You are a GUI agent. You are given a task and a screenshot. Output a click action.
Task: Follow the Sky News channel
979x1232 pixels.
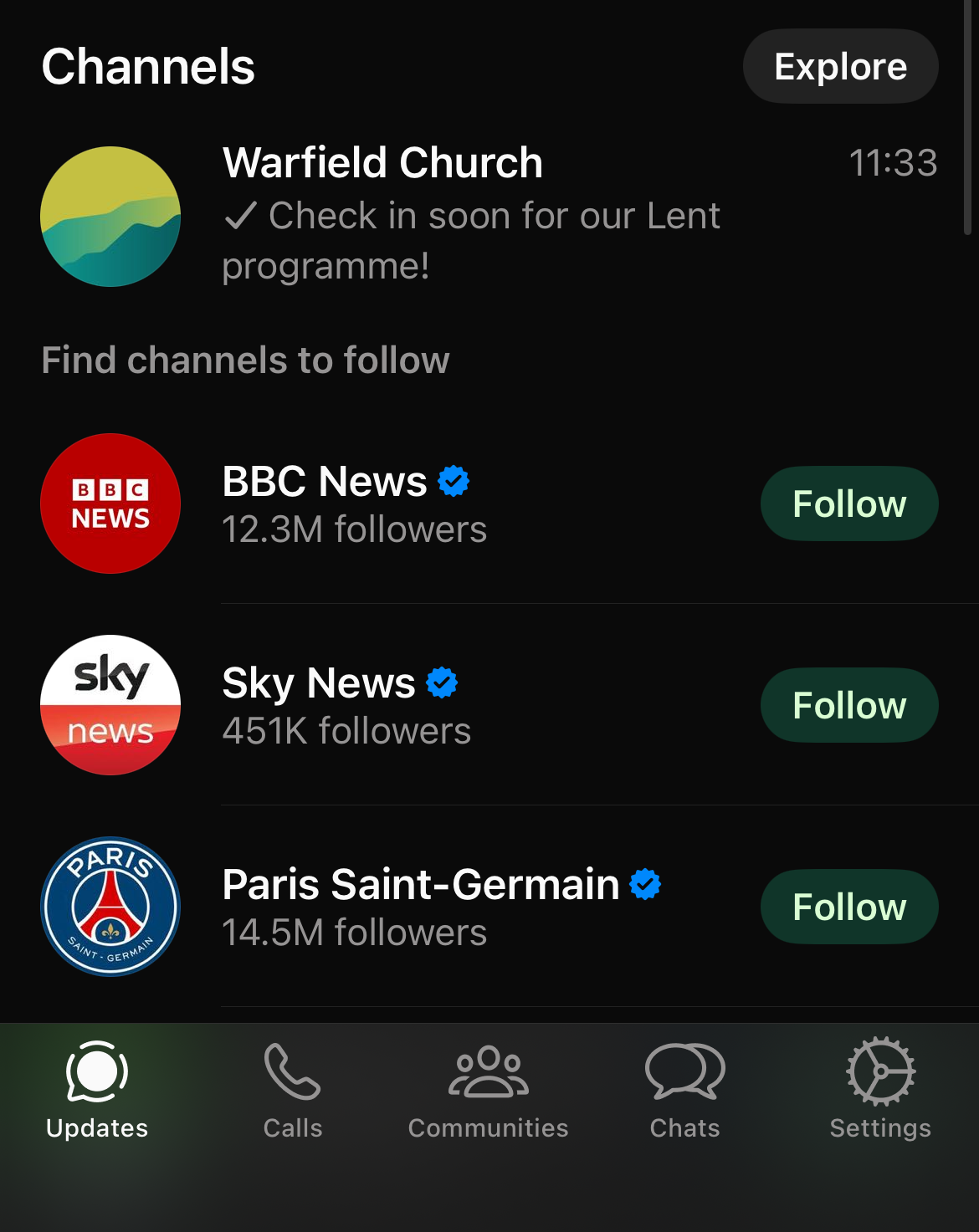[x=848, y=705]
